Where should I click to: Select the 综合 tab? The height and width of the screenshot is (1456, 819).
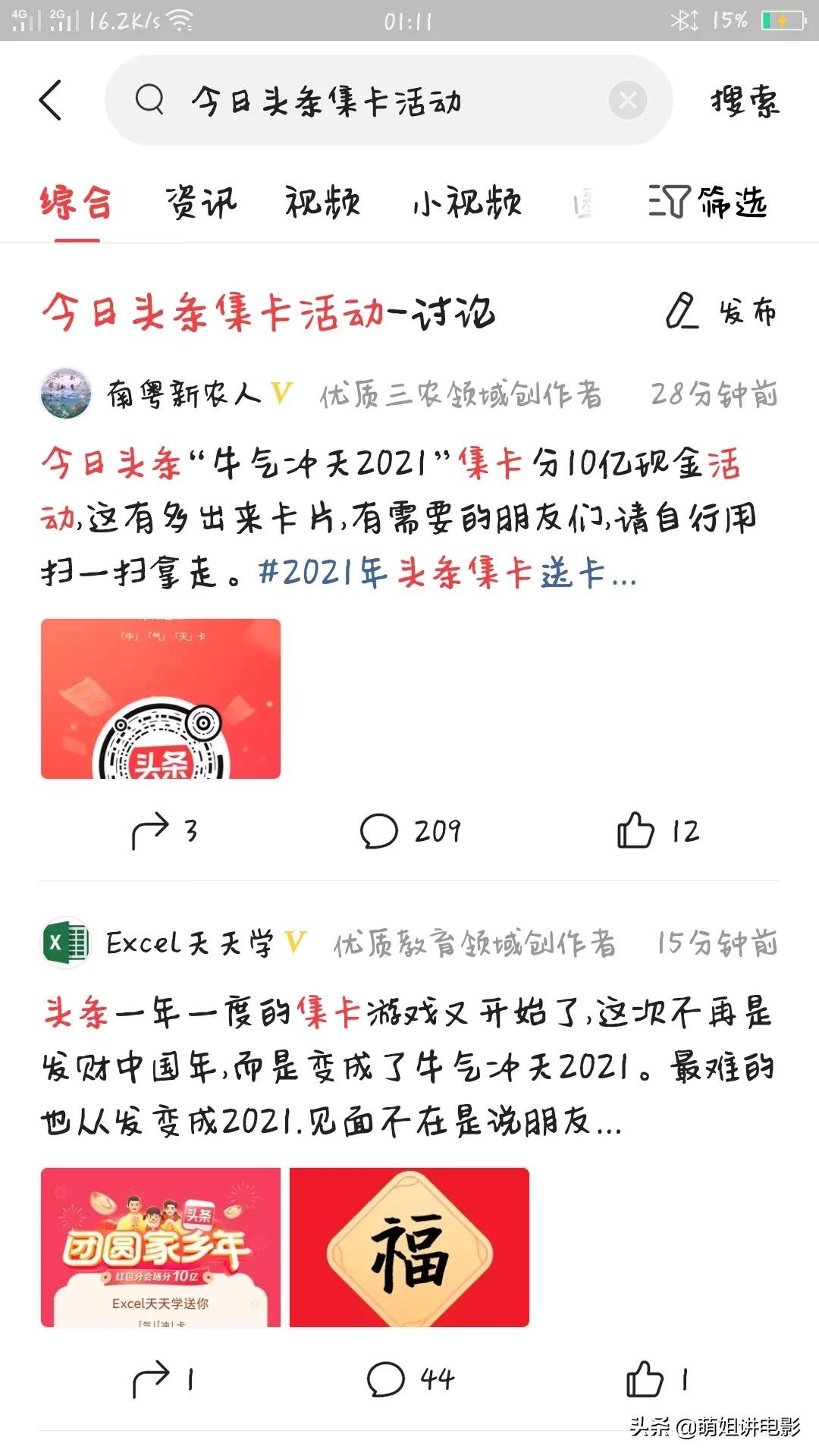point(77,203)
